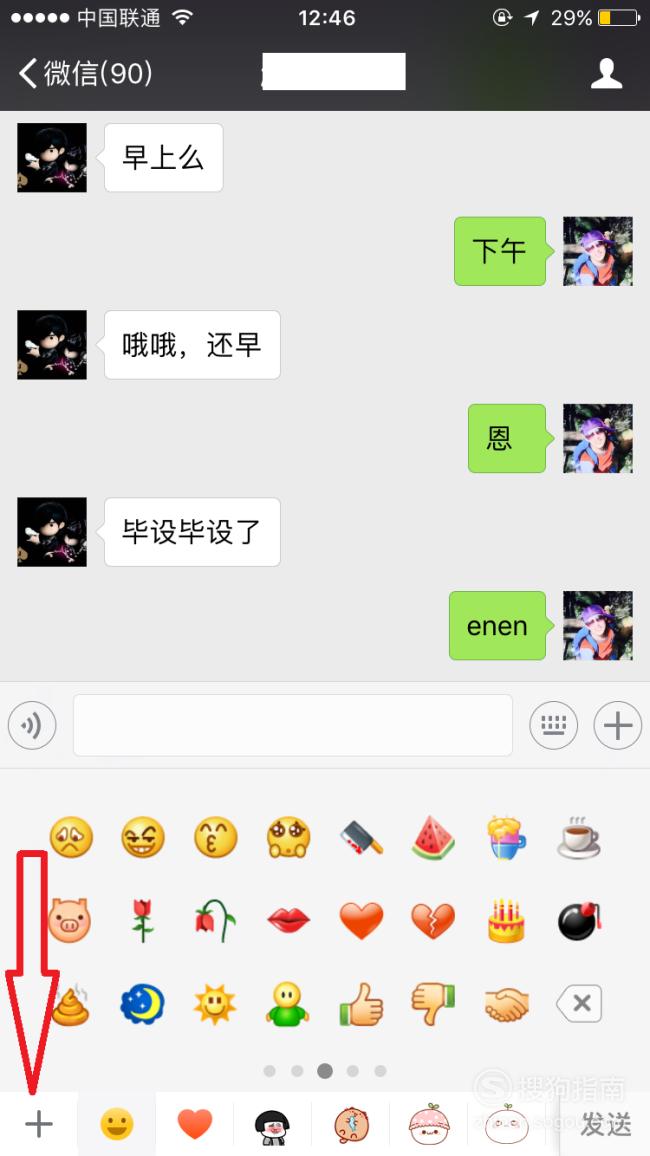Insert the coffee cup emoji

pyautogui.click(x=579, y=838)
